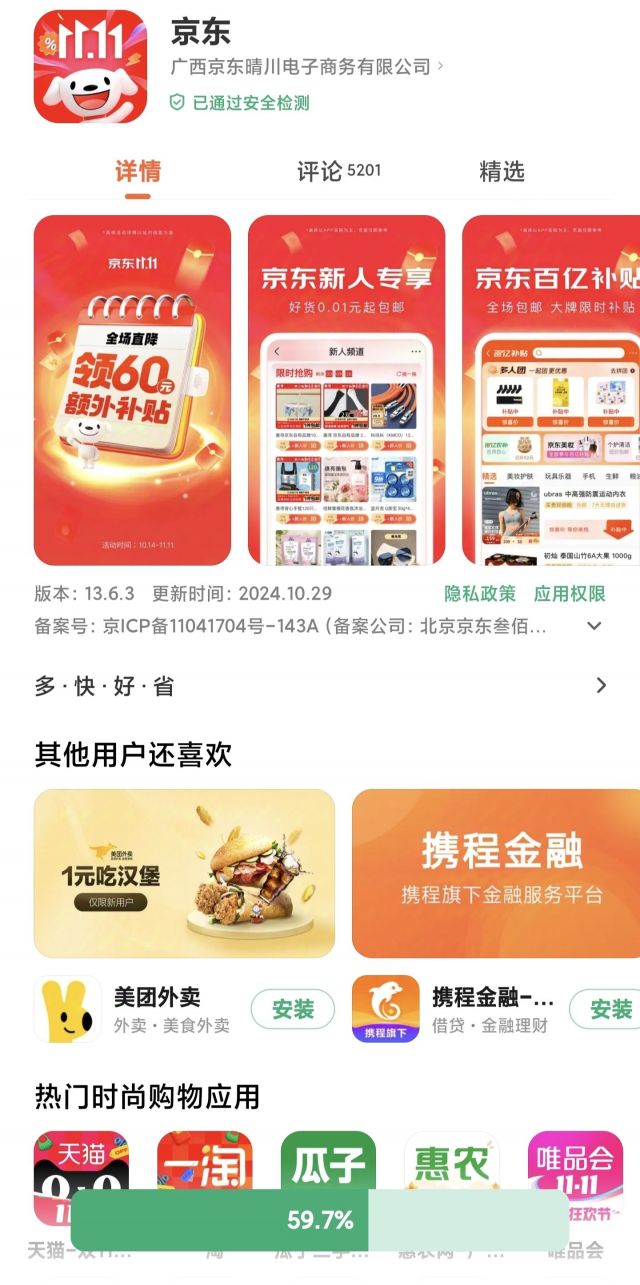The height and width of the screenshot is (1285, 640).
Task: Open the 隐私政策 link
Action: (480, 593)
